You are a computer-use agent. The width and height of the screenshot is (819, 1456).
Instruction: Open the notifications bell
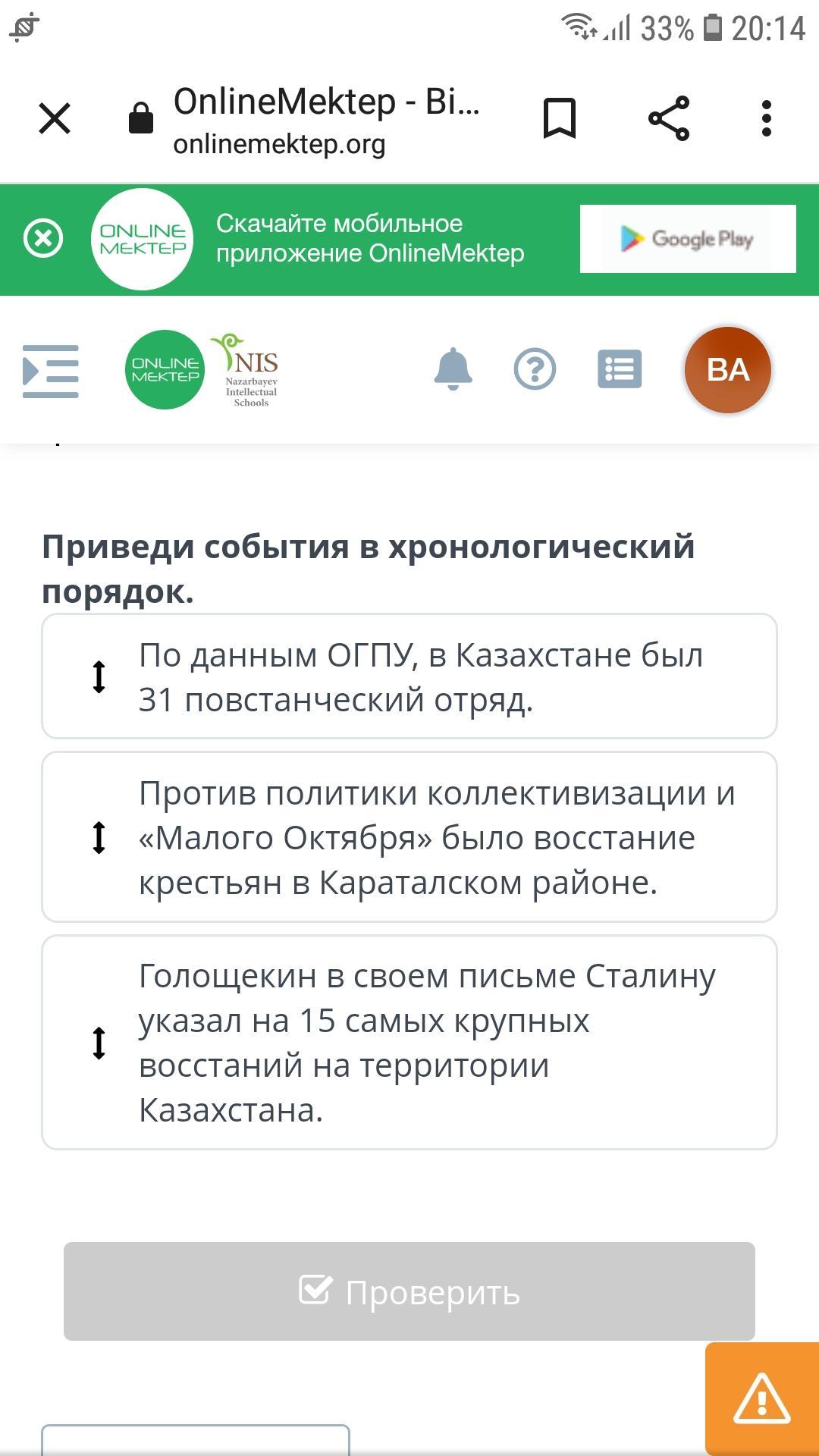453,369
